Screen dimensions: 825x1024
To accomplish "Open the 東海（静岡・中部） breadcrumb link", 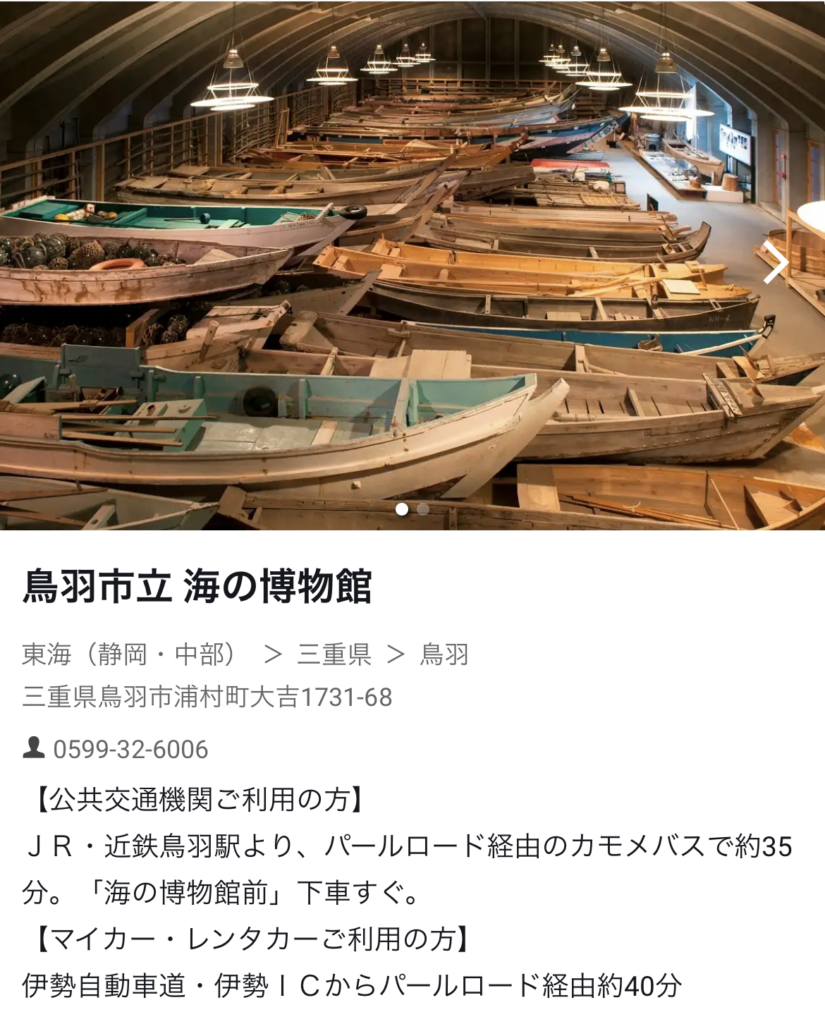I will pyautogui.click(x=131, y=655).
